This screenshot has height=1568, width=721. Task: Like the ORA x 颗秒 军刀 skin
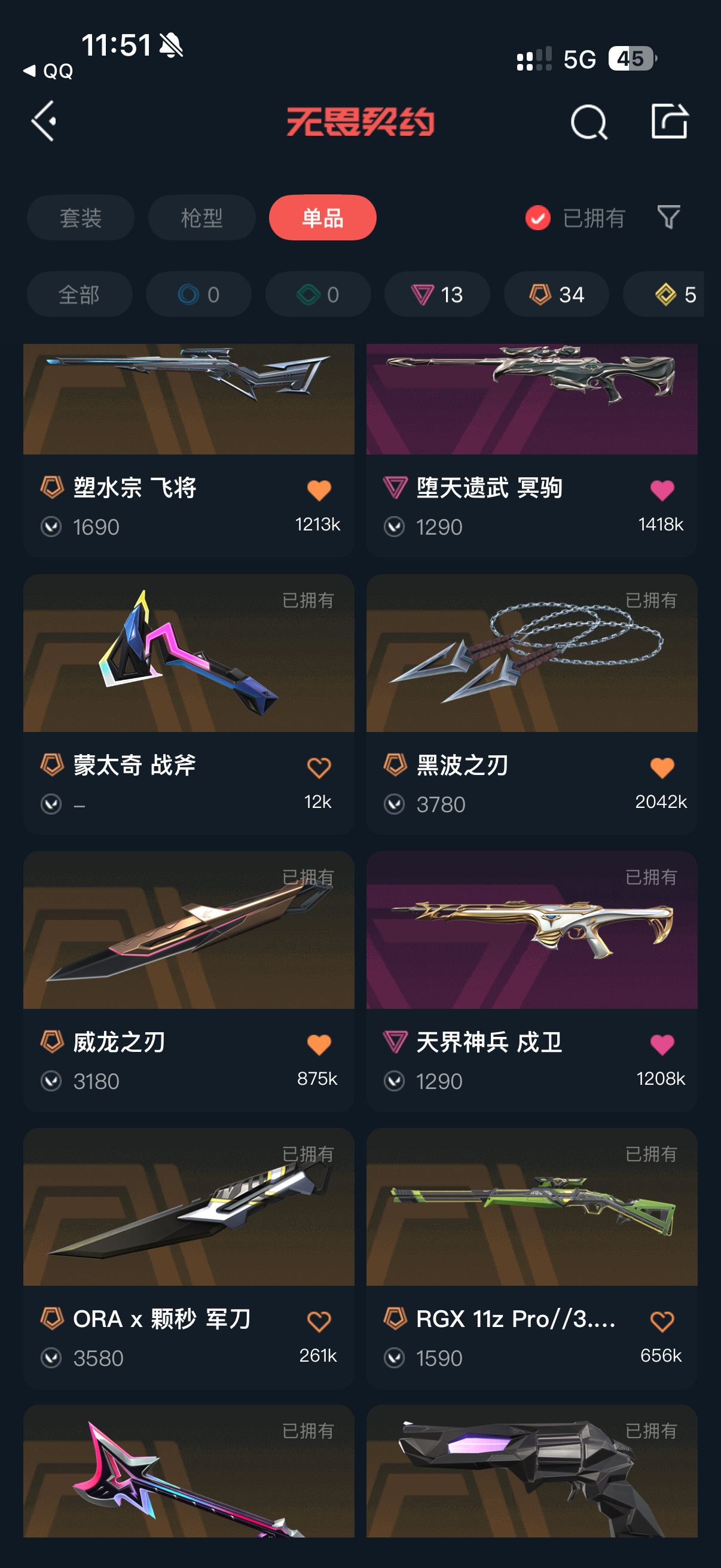pos(319,1322)
